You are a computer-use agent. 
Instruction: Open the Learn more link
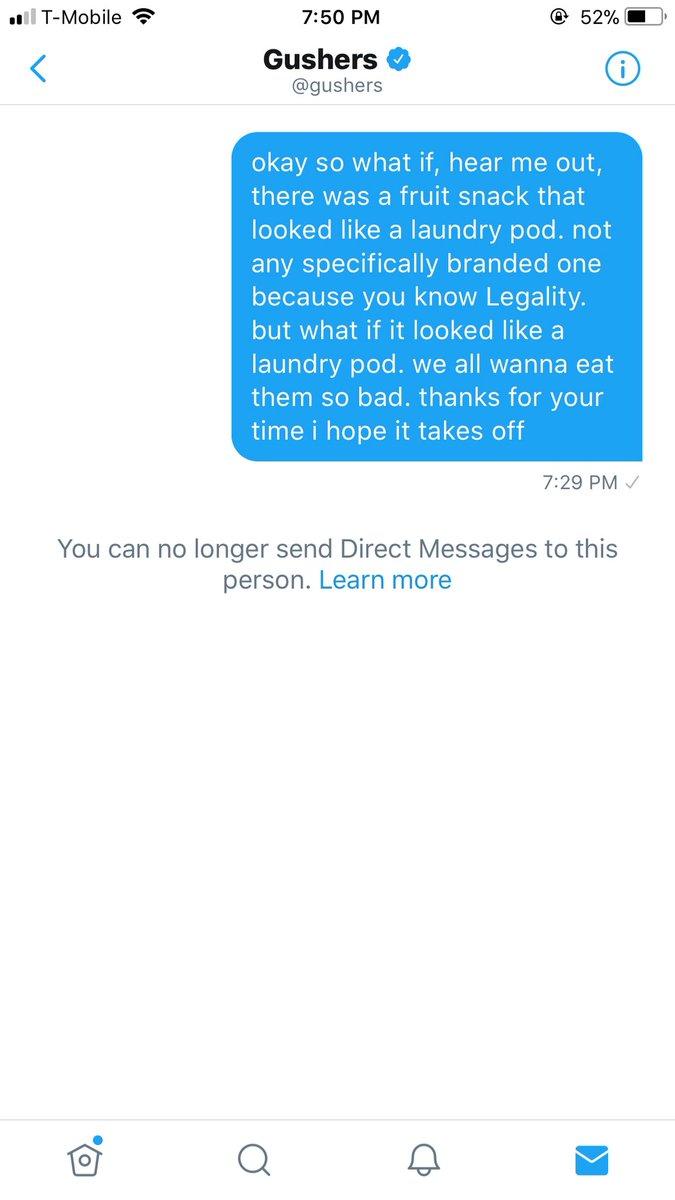(x=385, y=580)
